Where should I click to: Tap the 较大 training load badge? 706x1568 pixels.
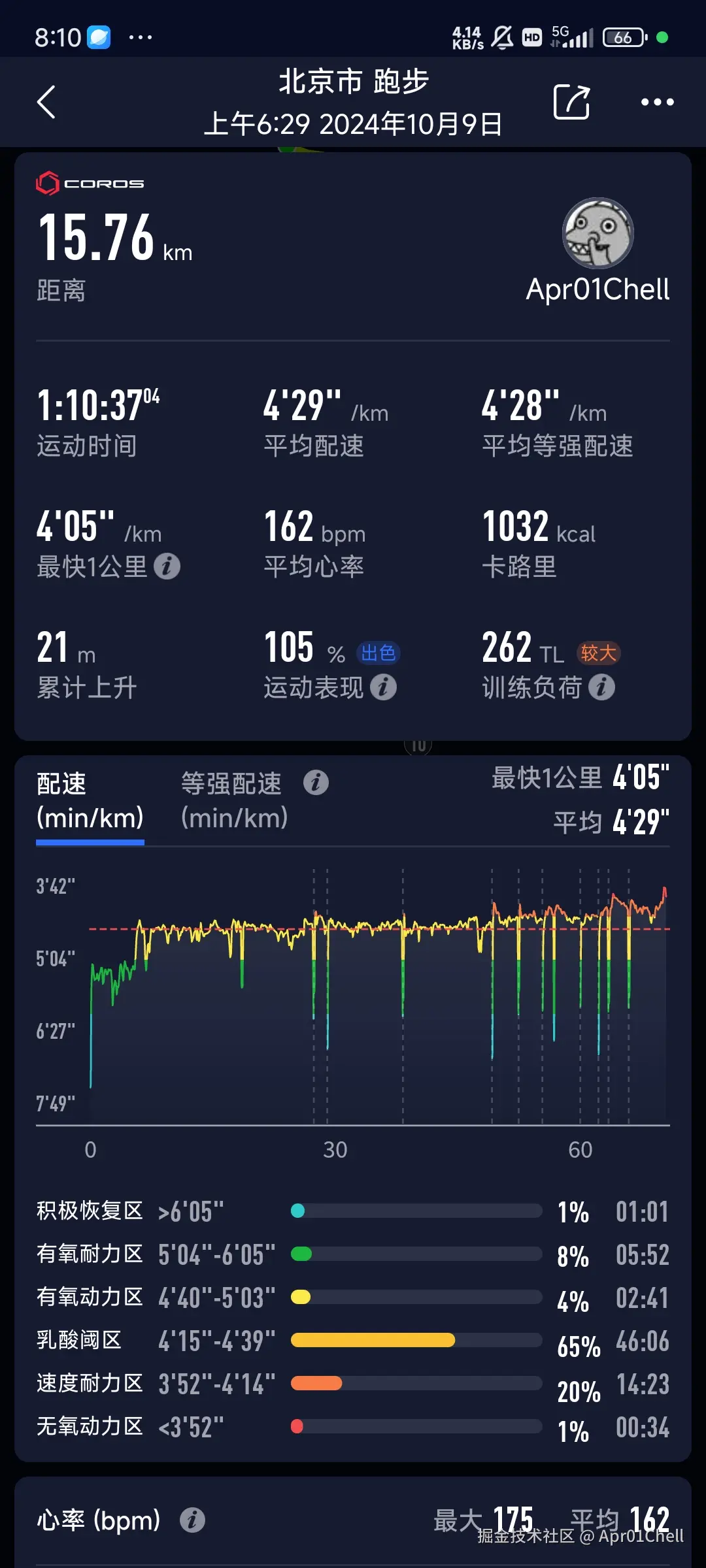click(x=599, y=653)
